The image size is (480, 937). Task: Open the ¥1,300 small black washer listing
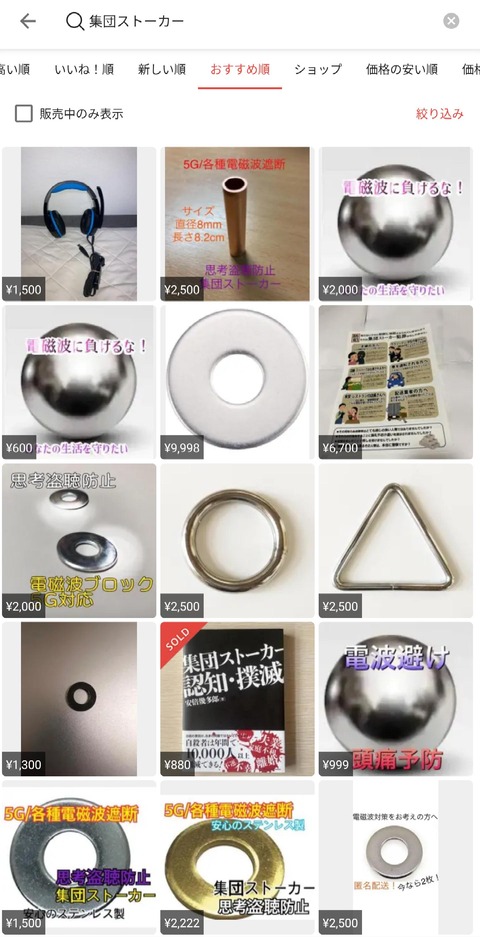click(x=79, y=699)
